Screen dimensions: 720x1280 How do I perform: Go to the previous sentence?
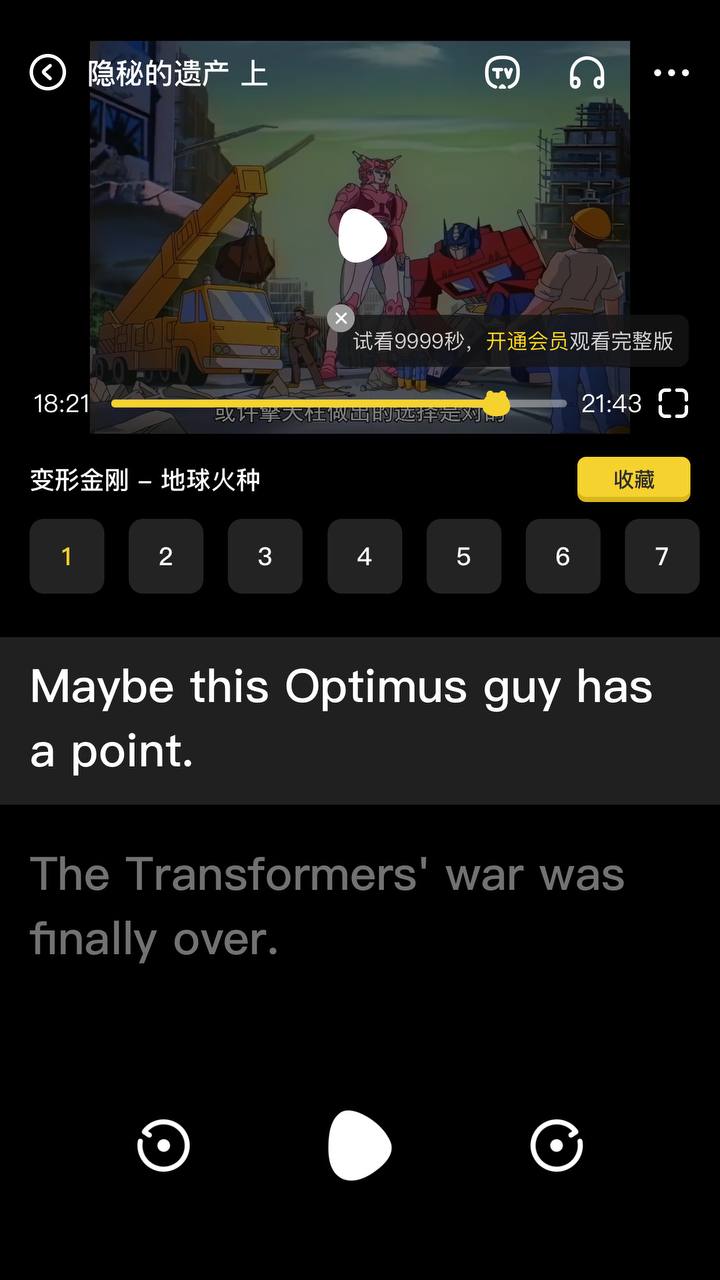point(163,1146)
